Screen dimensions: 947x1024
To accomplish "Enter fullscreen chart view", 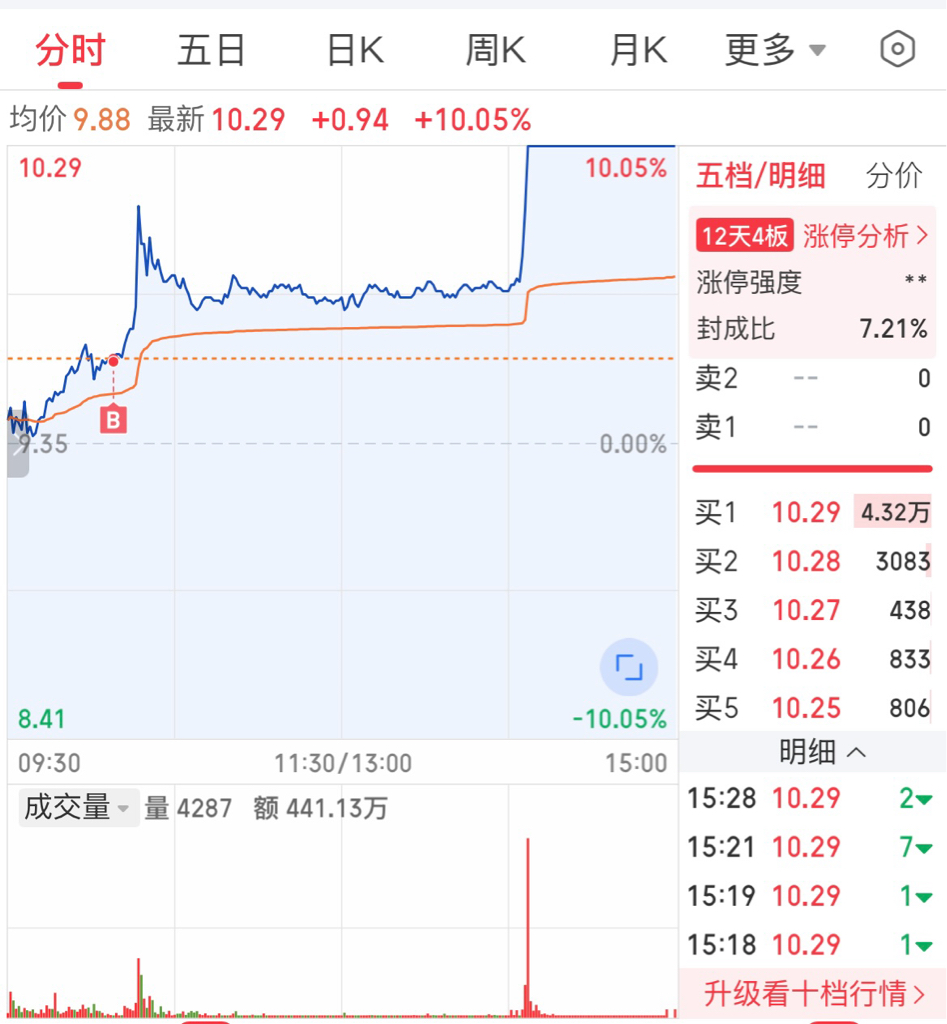I will (628, 667).
